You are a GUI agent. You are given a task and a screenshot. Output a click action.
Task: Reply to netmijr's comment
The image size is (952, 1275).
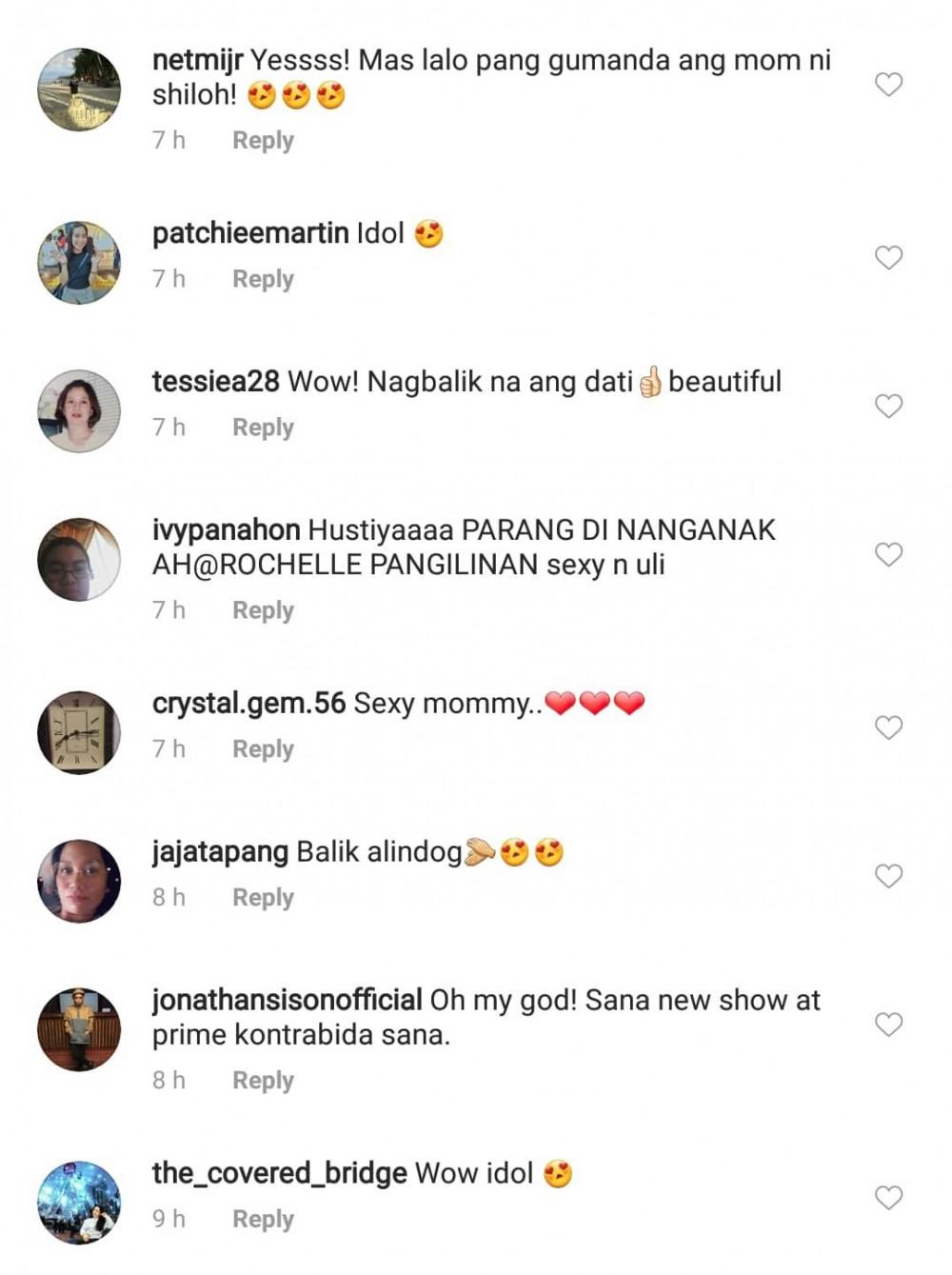pos(263,141)
